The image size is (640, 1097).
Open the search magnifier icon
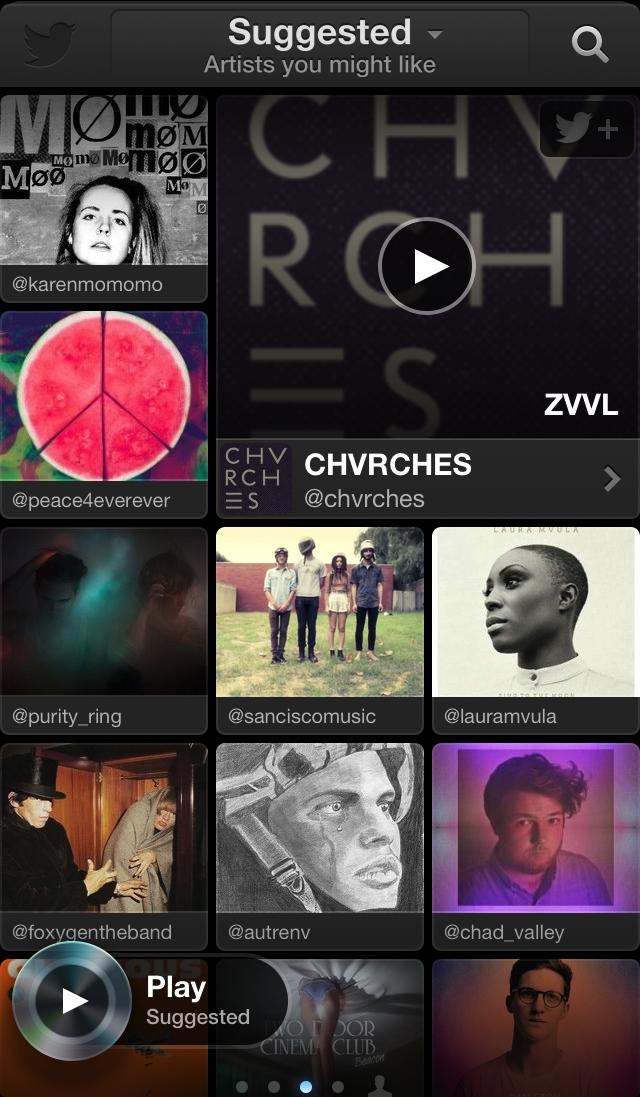pos(590,45)
